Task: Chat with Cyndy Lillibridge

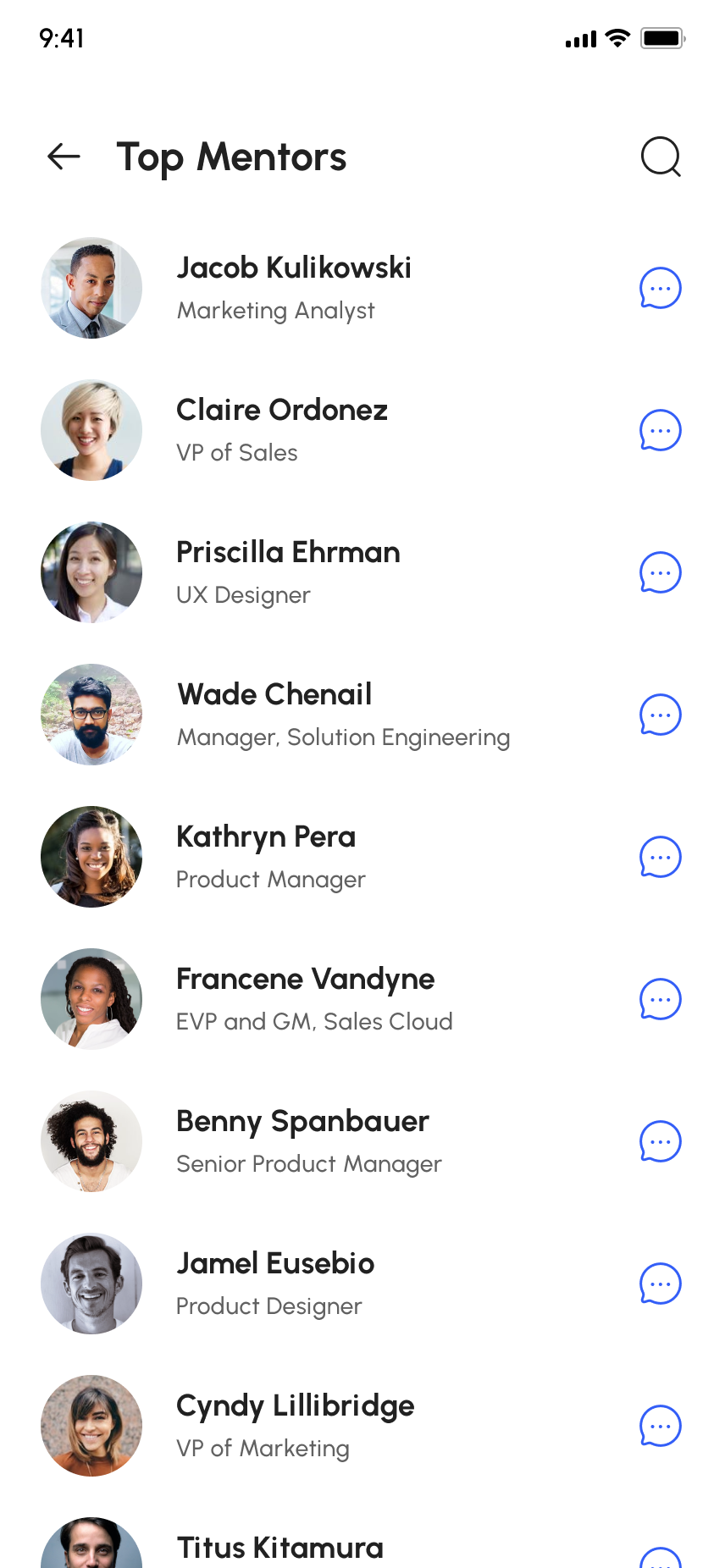Action: (661, 1427)
